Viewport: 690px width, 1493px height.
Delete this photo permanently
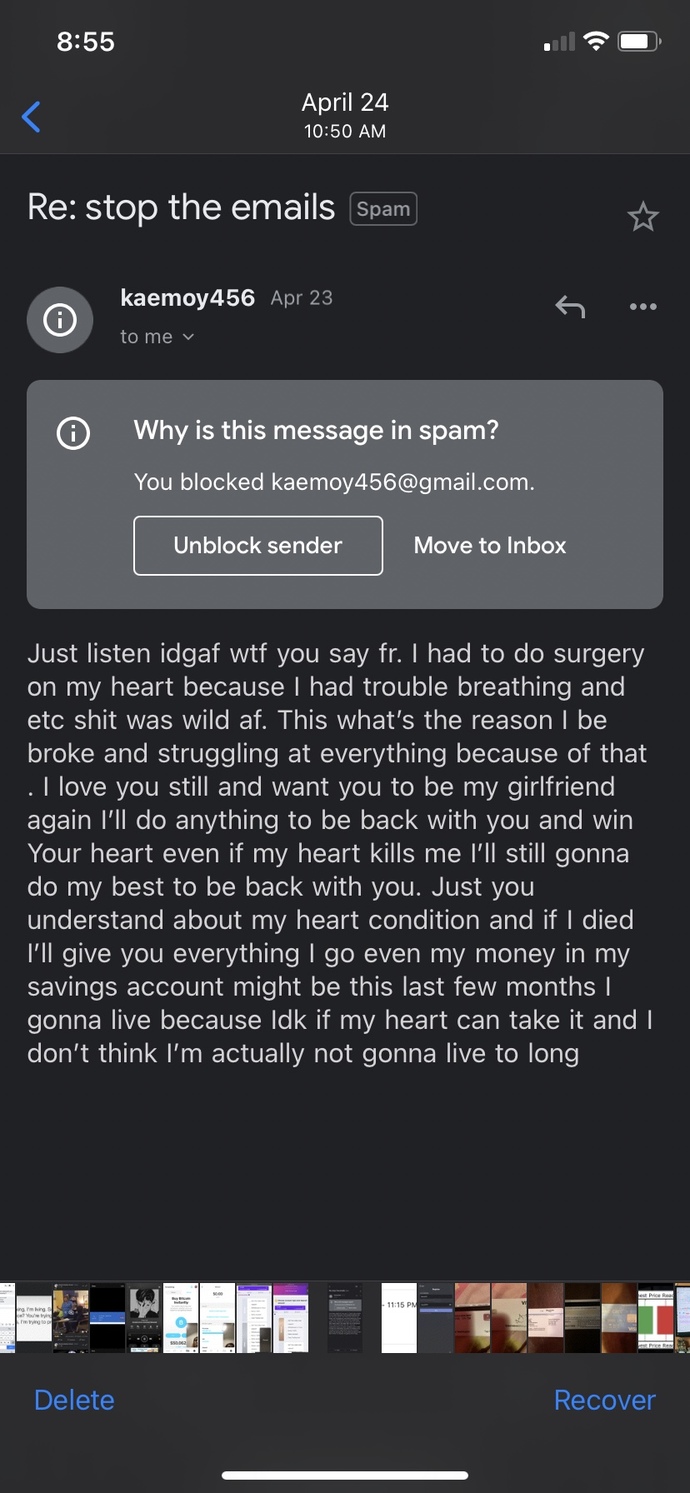point(74,1400)
